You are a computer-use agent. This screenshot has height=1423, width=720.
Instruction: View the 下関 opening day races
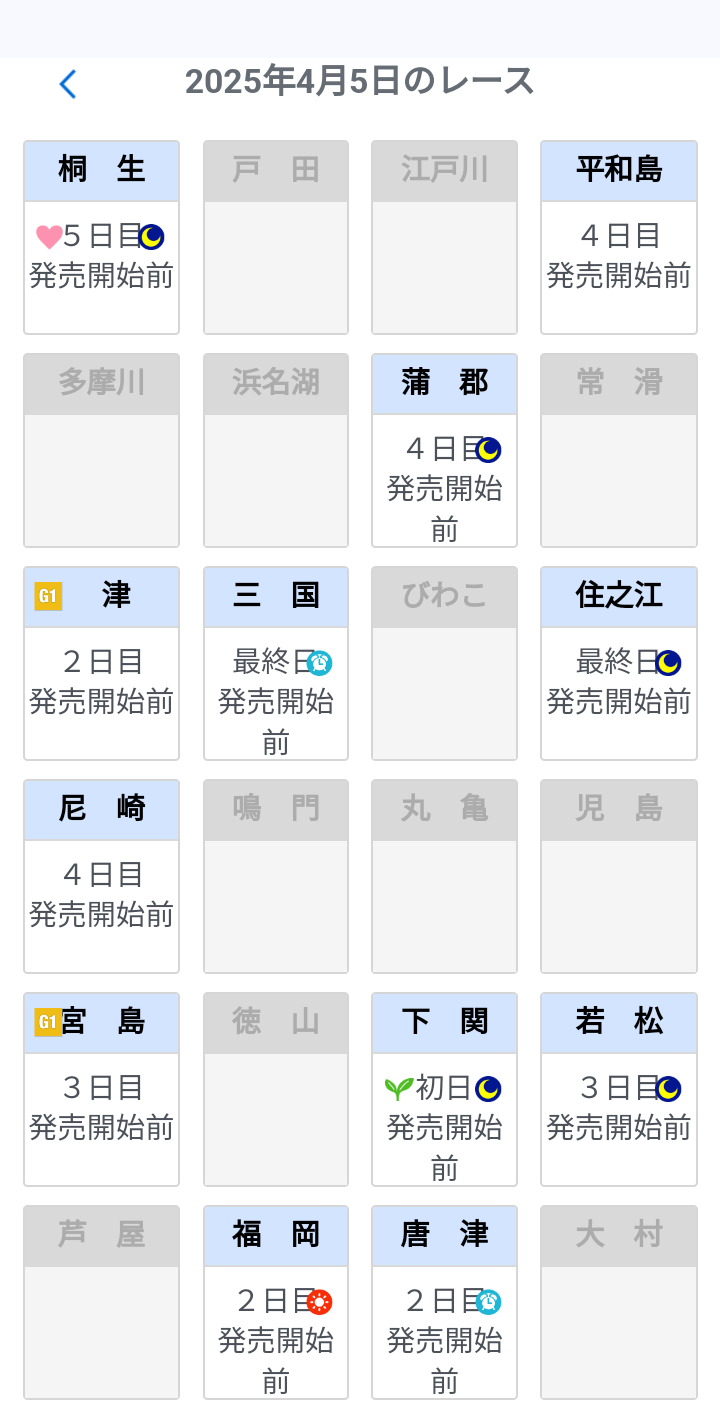click(444, 1089)
